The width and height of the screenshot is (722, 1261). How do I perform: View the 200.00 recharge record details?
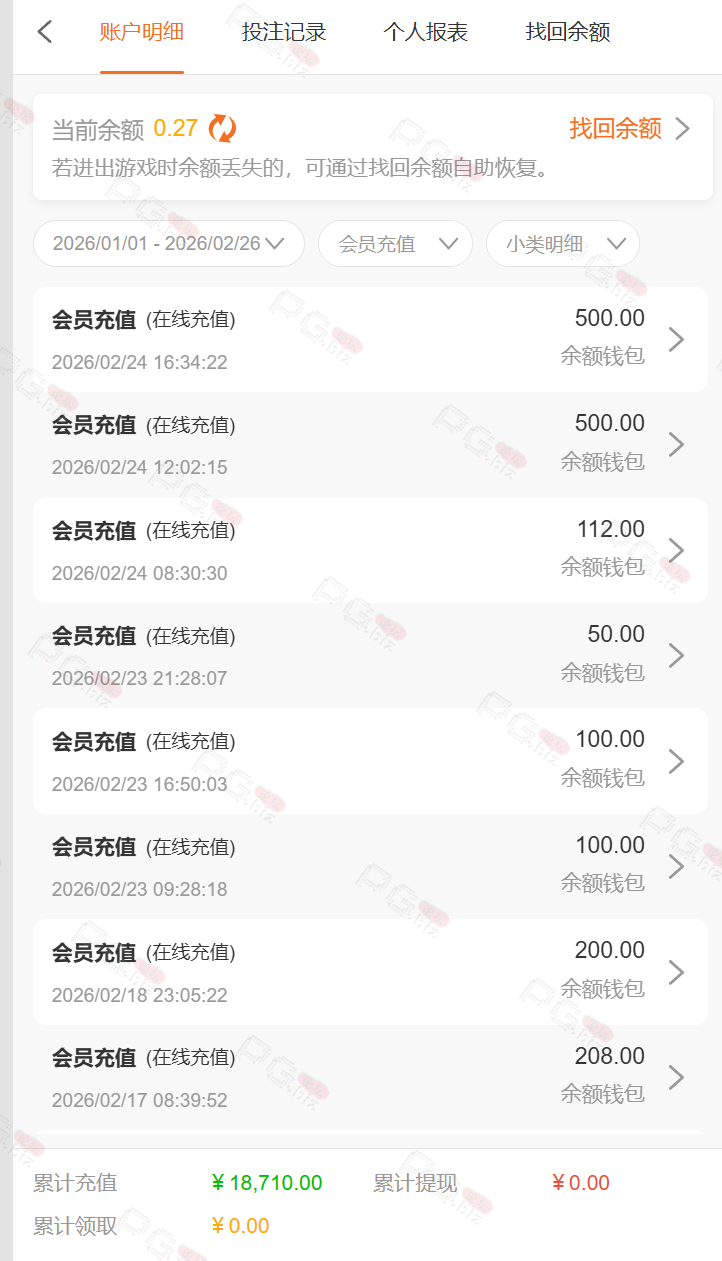370,972
